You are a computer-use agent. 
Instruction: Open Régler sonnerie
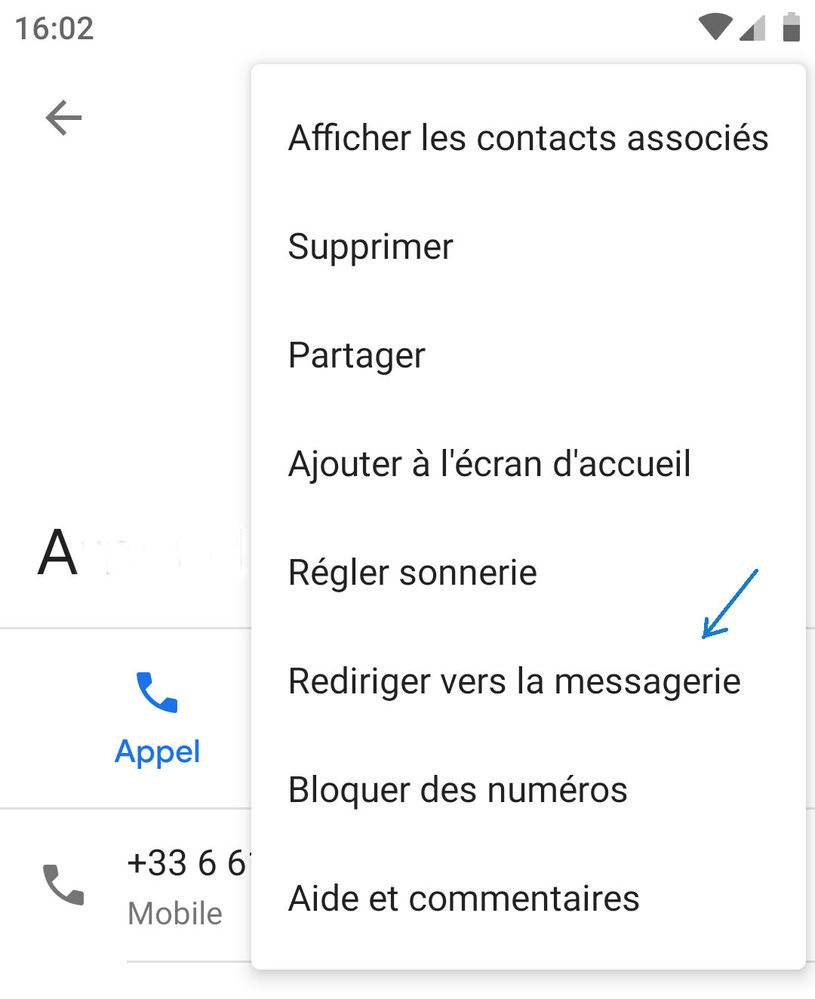pyautogui.click(x=414, y=572)
